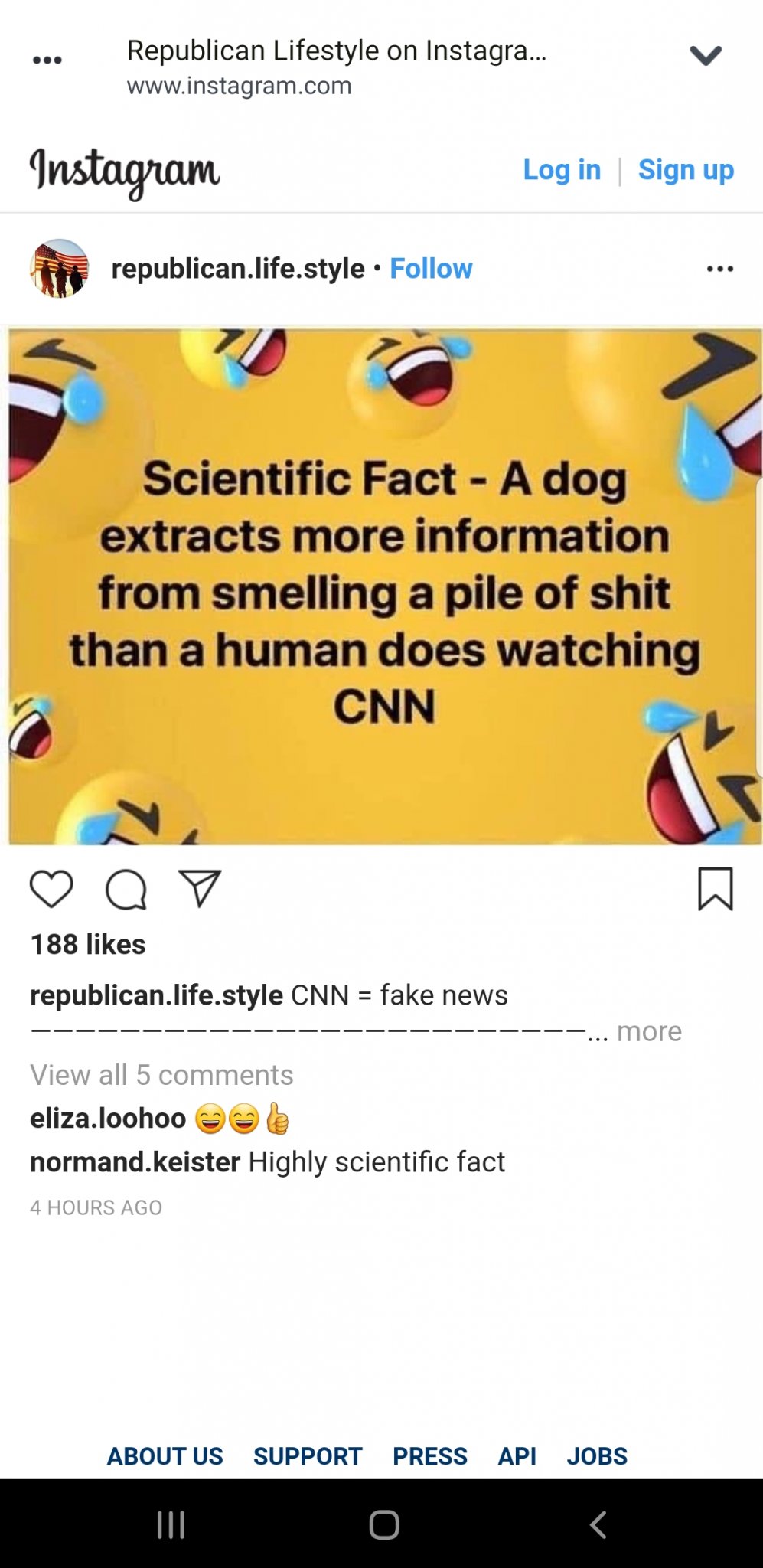
Task: Open the Instagram home logo
Action: click(125, 171)
